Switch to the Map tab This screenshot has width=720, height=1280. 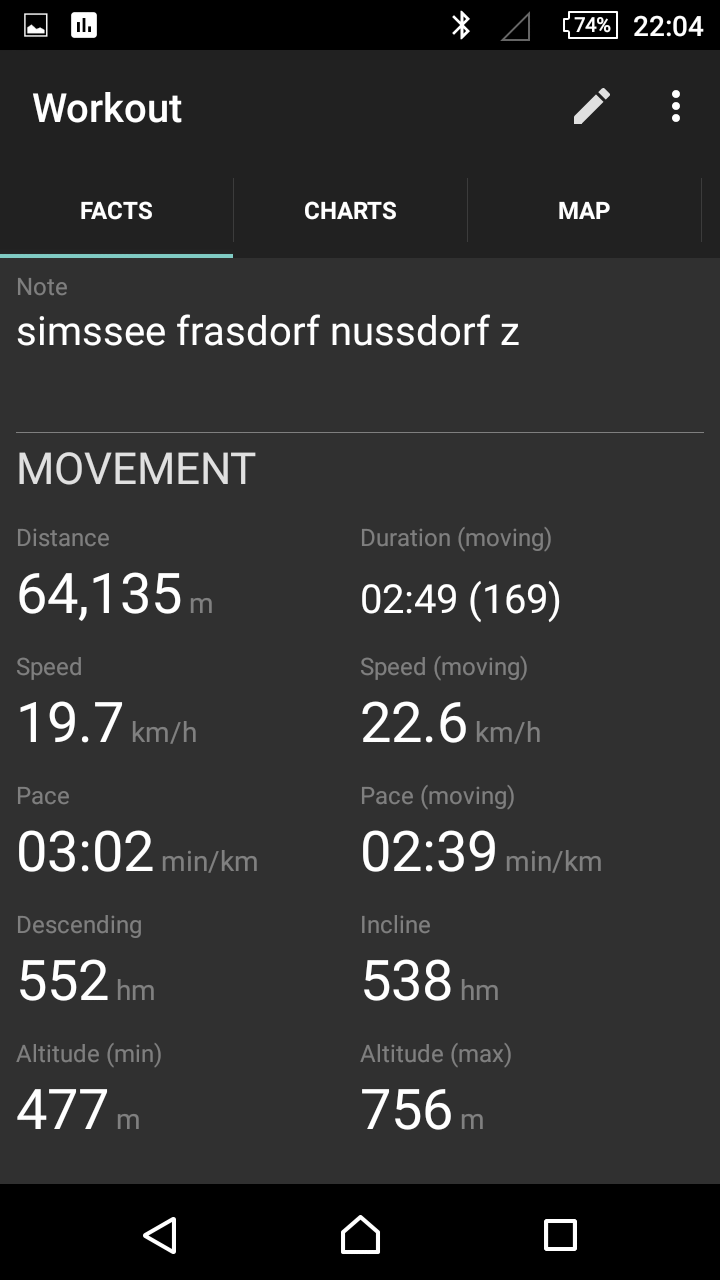pyautogui.click(x=584, y=211)
